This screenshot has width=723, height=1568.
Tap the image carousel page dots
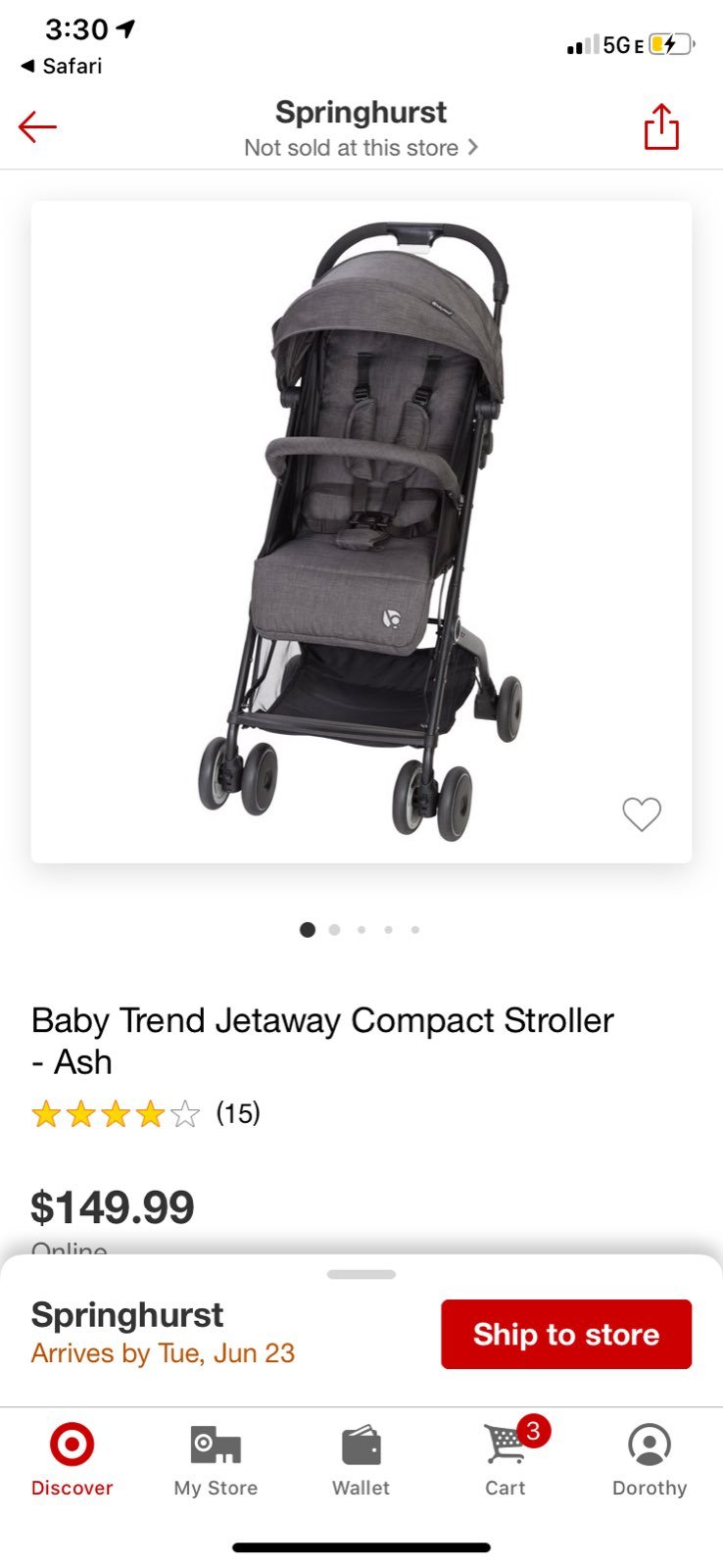pos(361,929)
